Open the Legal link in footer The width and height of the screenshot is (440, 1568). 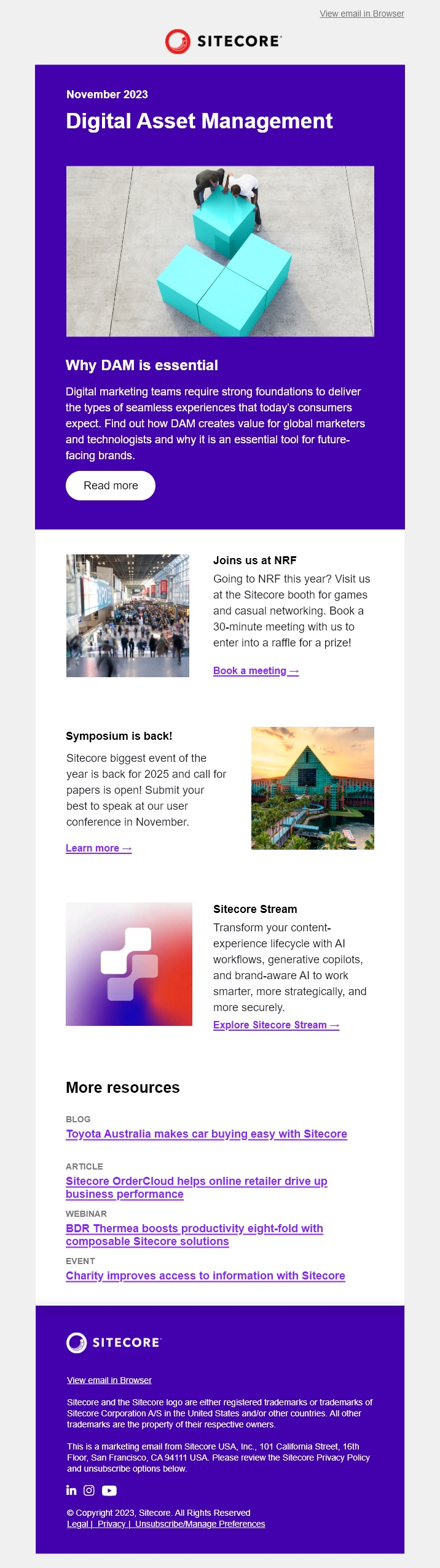click(77, 1524)
